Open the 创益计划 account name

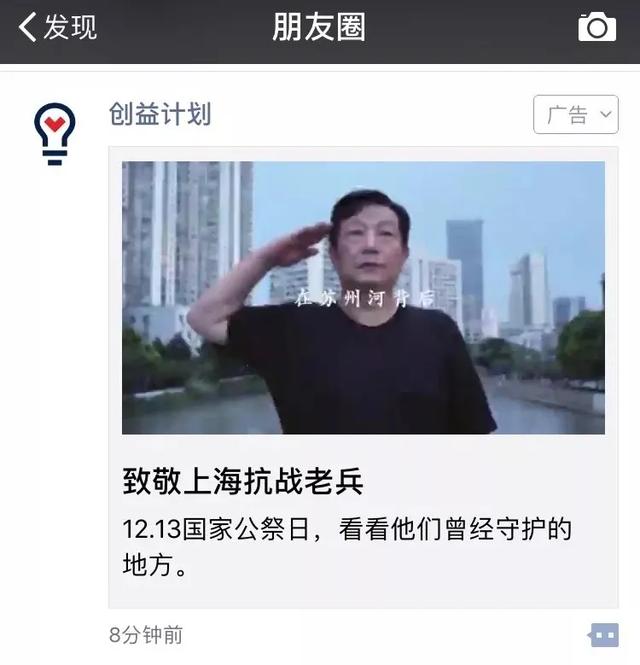pyautogui.click(x=160, y=115)
